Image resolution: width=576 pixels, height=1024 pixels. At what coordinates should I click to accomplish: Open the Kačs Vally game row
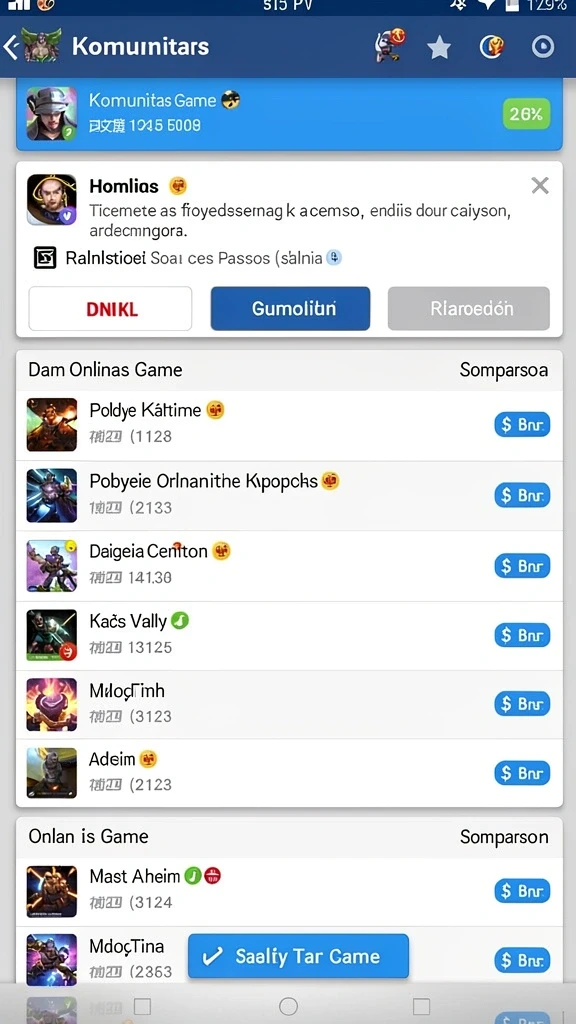click(289, 635)
